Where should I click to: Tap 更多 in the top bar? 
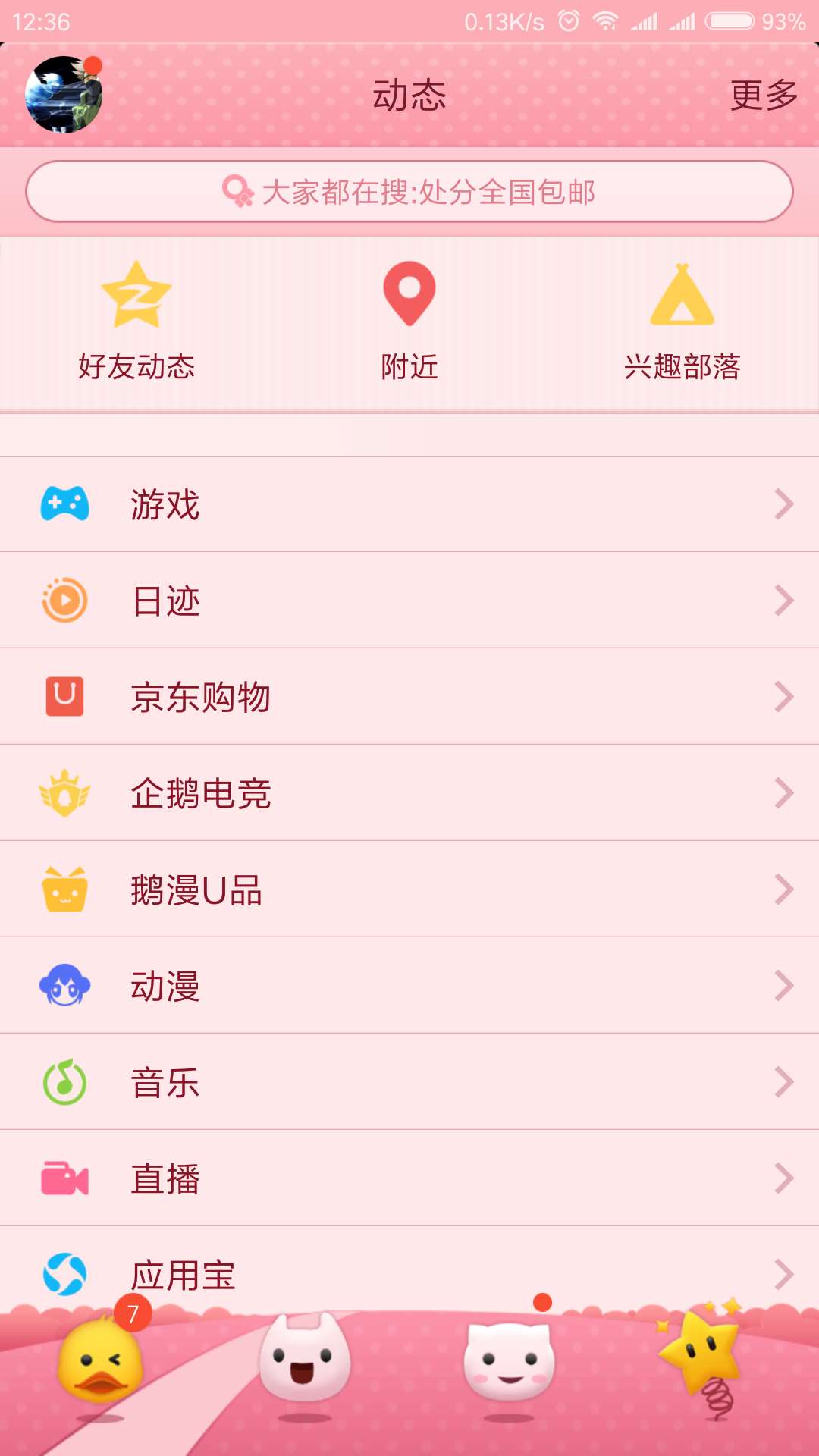(x=764, y=96)
